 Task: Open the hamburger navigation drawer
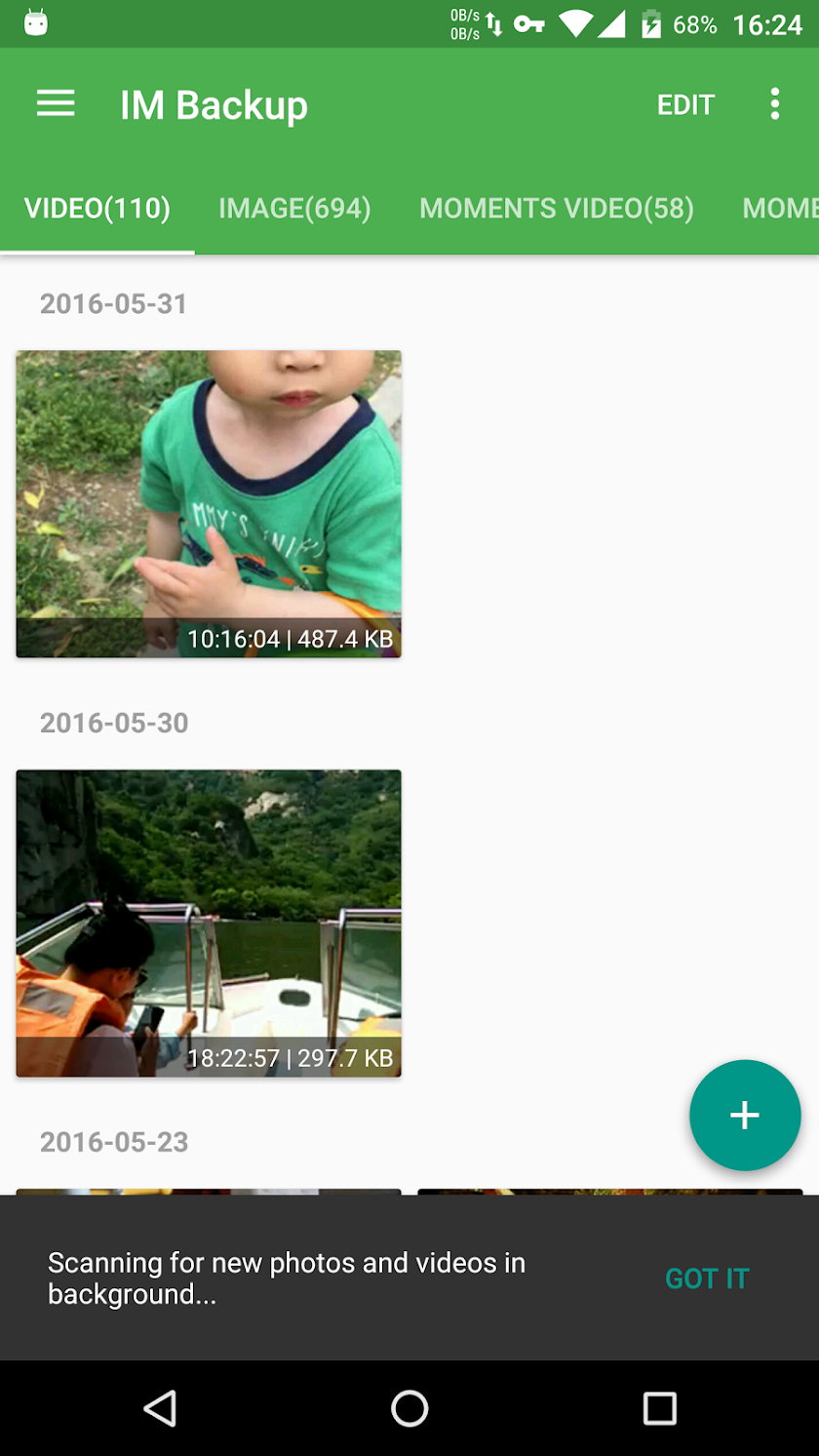[x=56, y=104]
